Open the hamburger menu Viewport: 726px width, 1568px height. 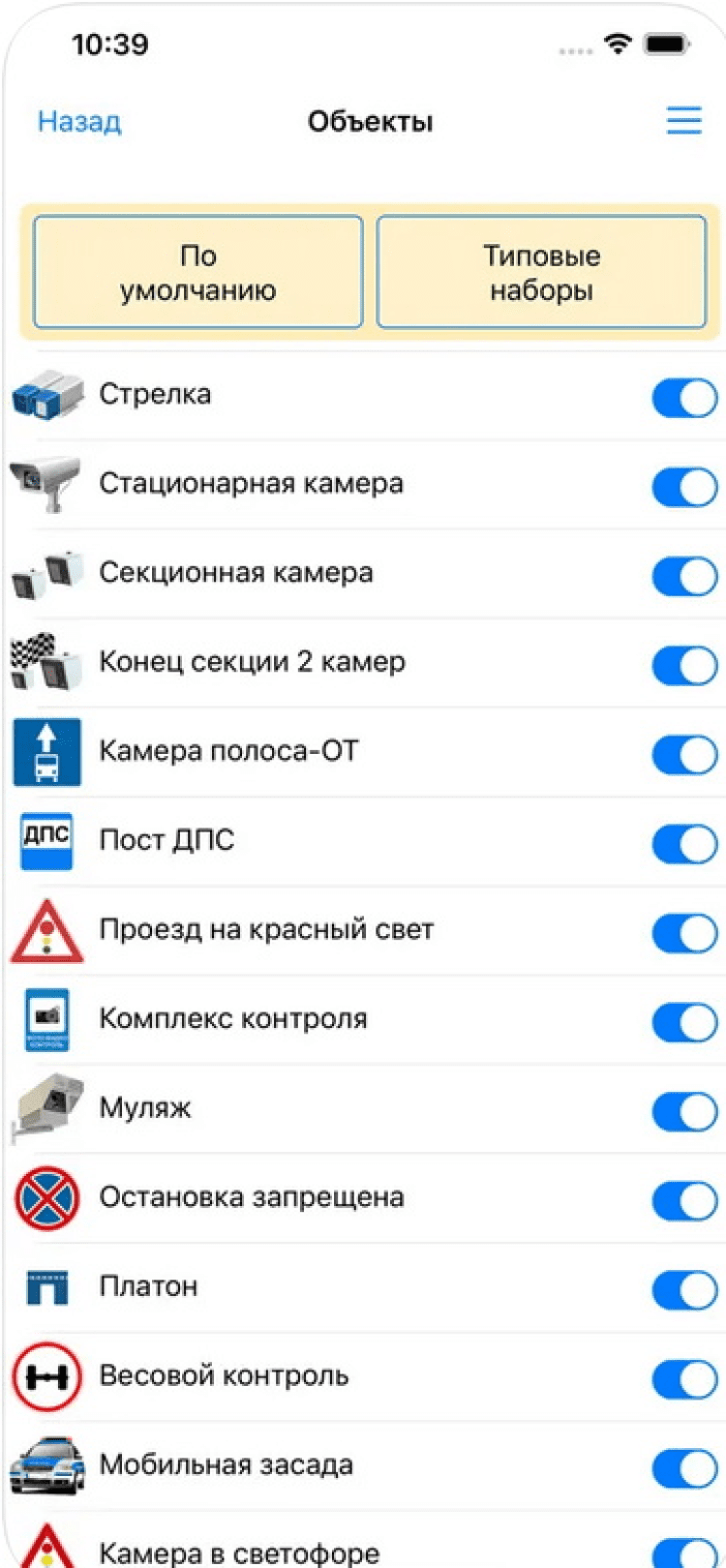click(683, 120)
